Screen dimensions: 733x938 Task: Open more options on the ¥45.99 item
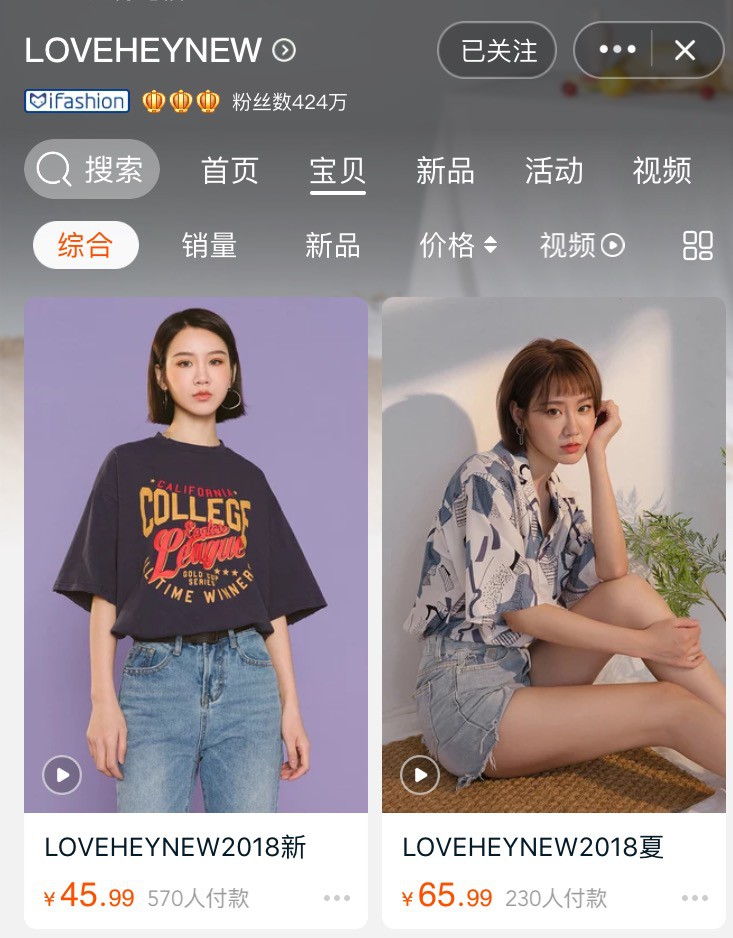337,898
